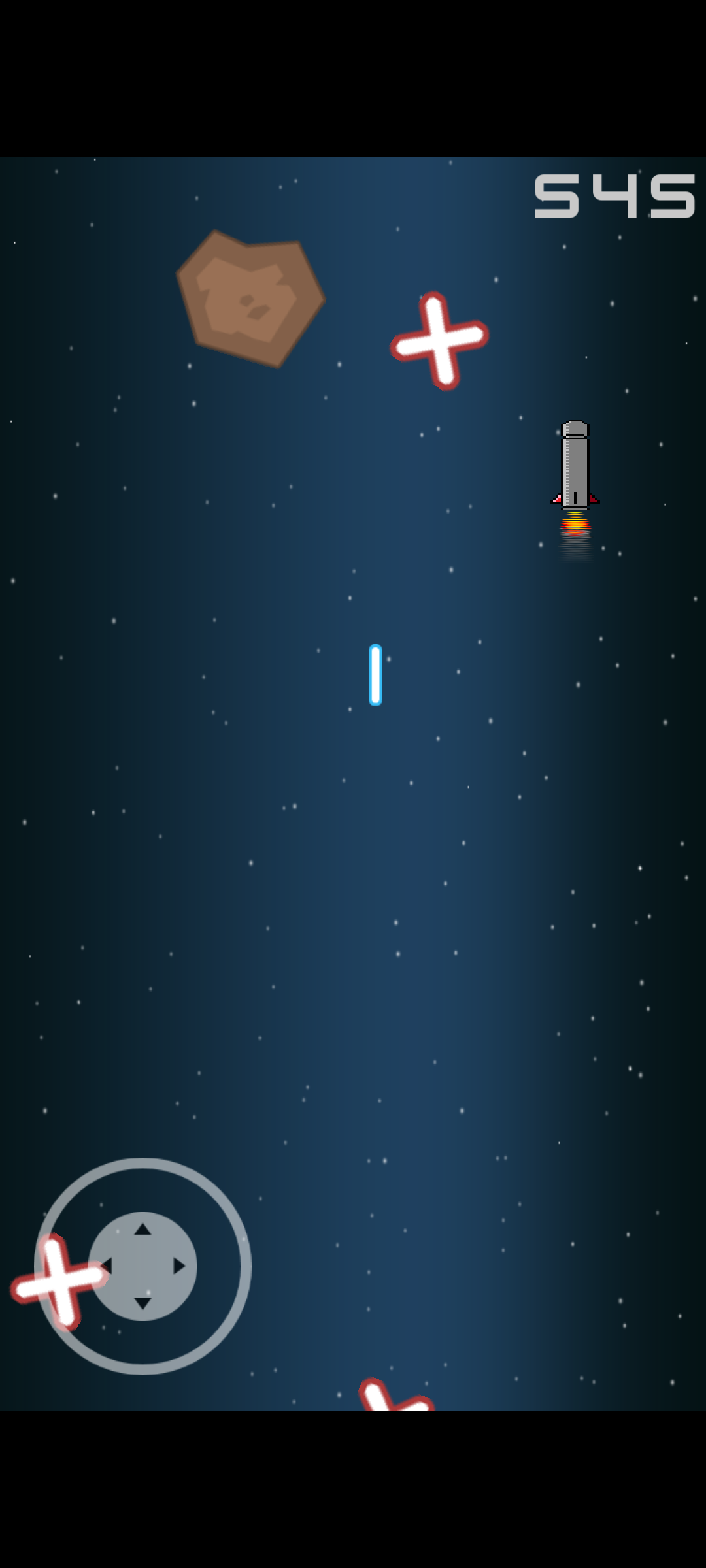This screenshot has height=1568, width=706.
Task: Tap the up arrow on the joystick
Action: tap(143, 1230)
